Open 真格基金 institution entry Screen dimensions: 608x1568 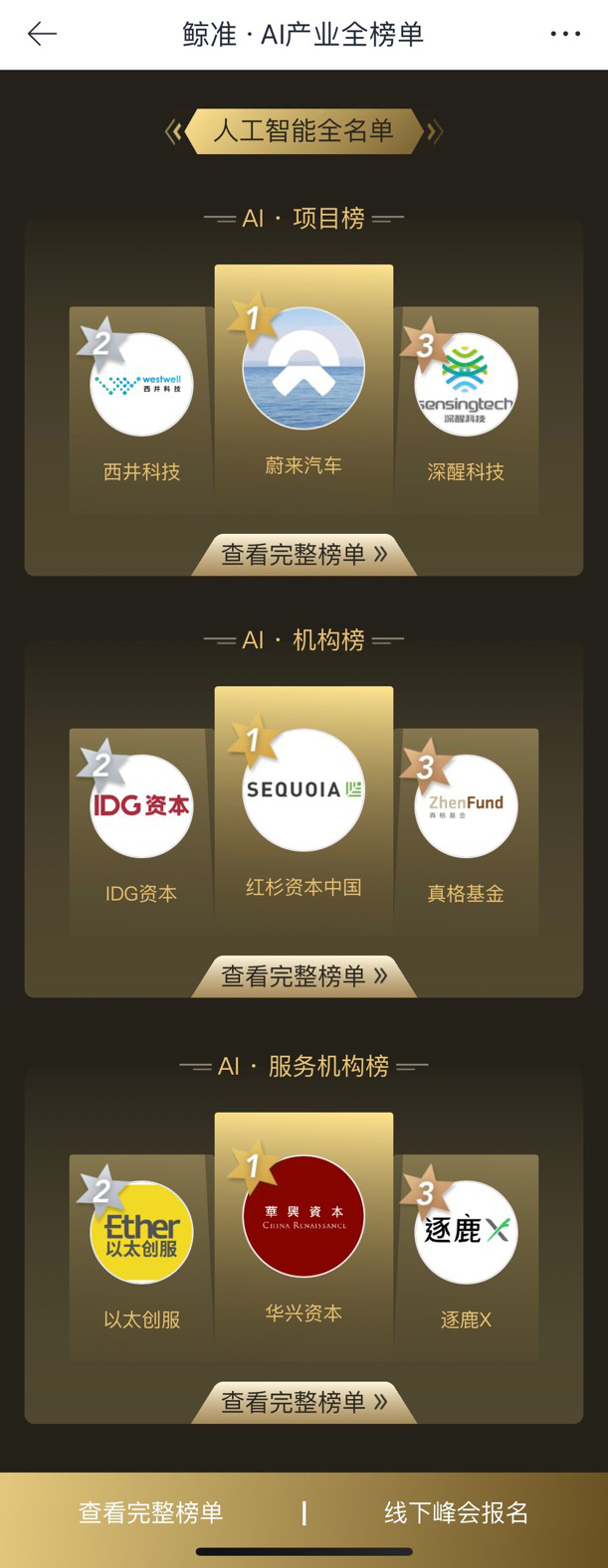[x=466, y=806]
